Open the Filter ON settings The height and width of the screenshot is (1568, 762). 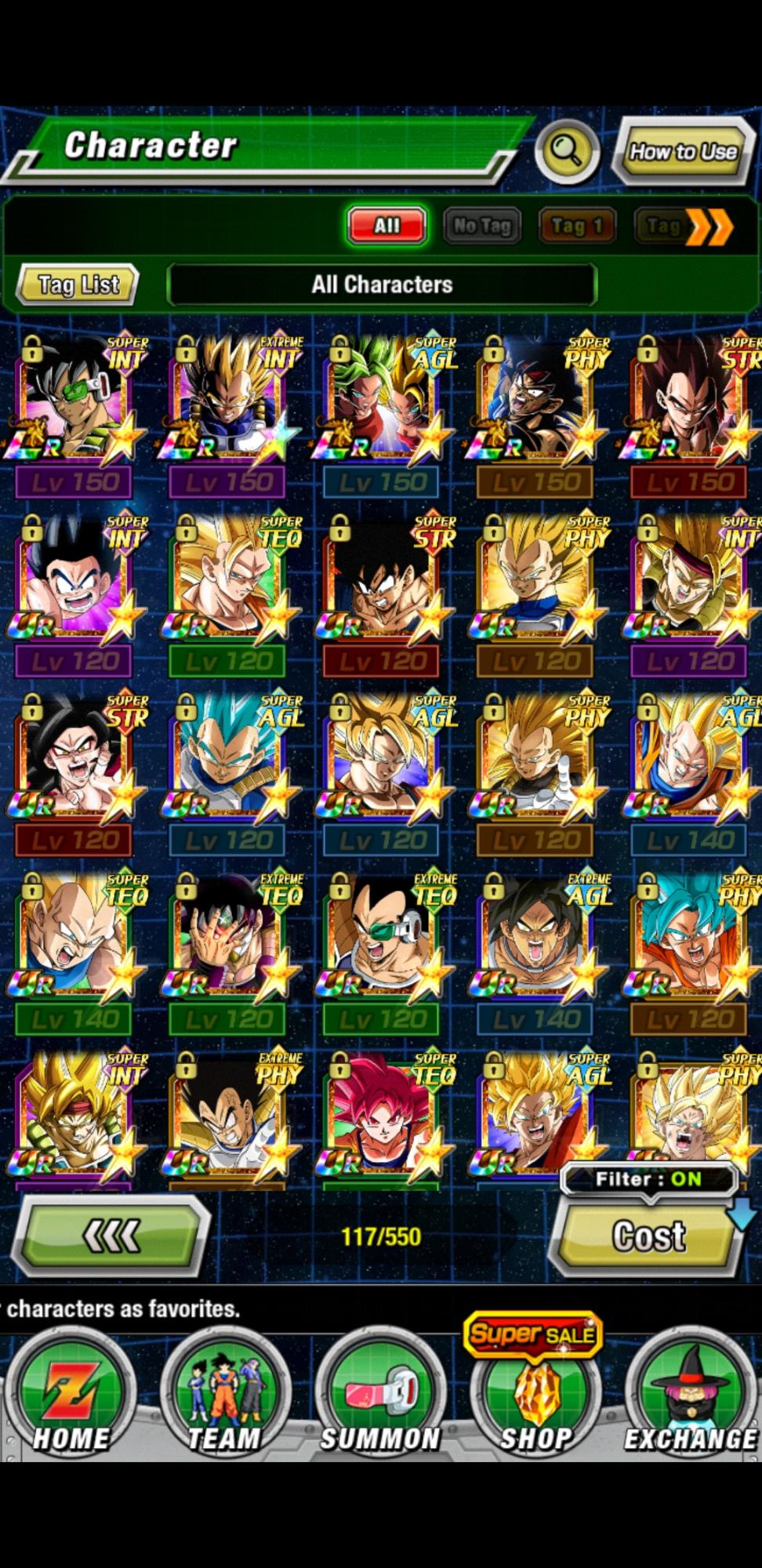tap(648, 1179)
